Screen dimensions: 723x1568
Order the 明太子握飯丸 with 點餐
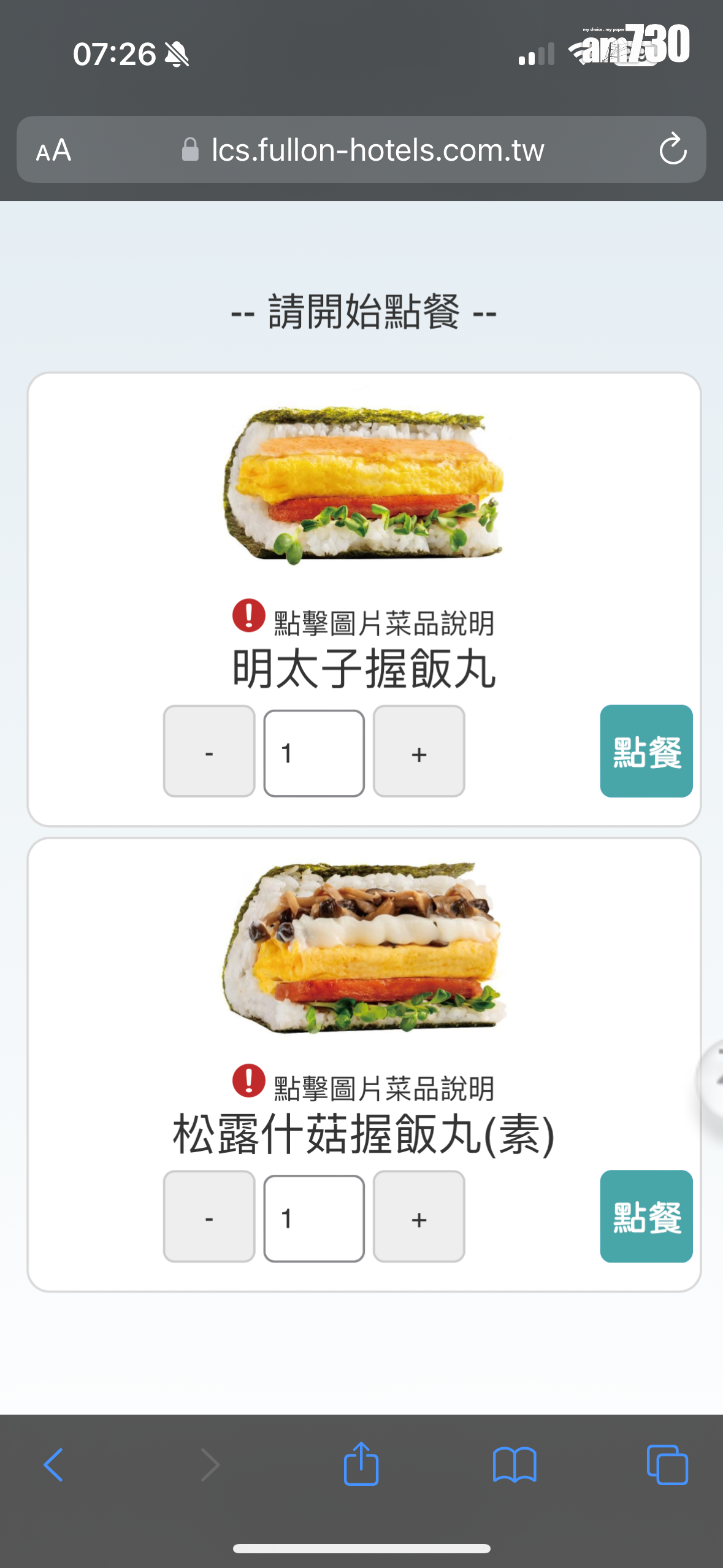(646, 751)
